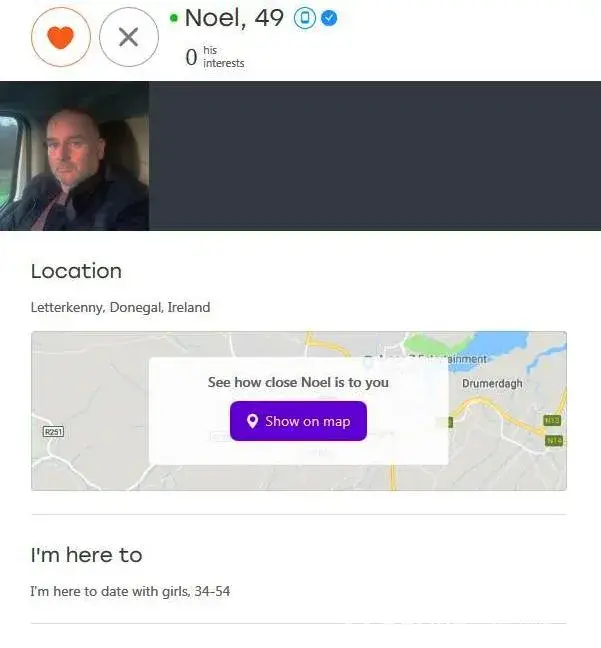
Task: Like Noel's profile with the heart
Action: coord(61,37)
